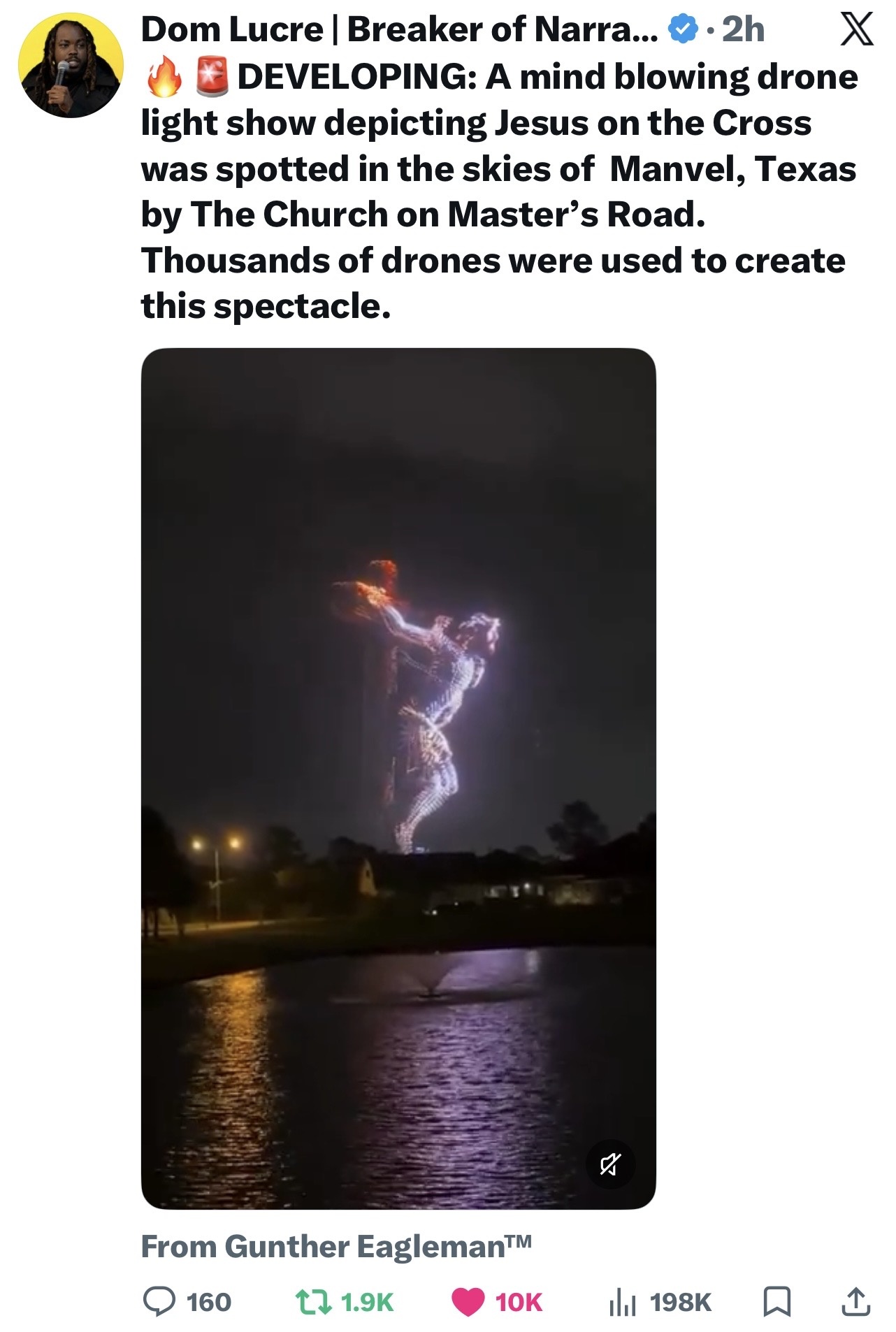This screenshot has width=896, height=1332.
Task: Open the X Grok icon
Action: click(856, 29)
